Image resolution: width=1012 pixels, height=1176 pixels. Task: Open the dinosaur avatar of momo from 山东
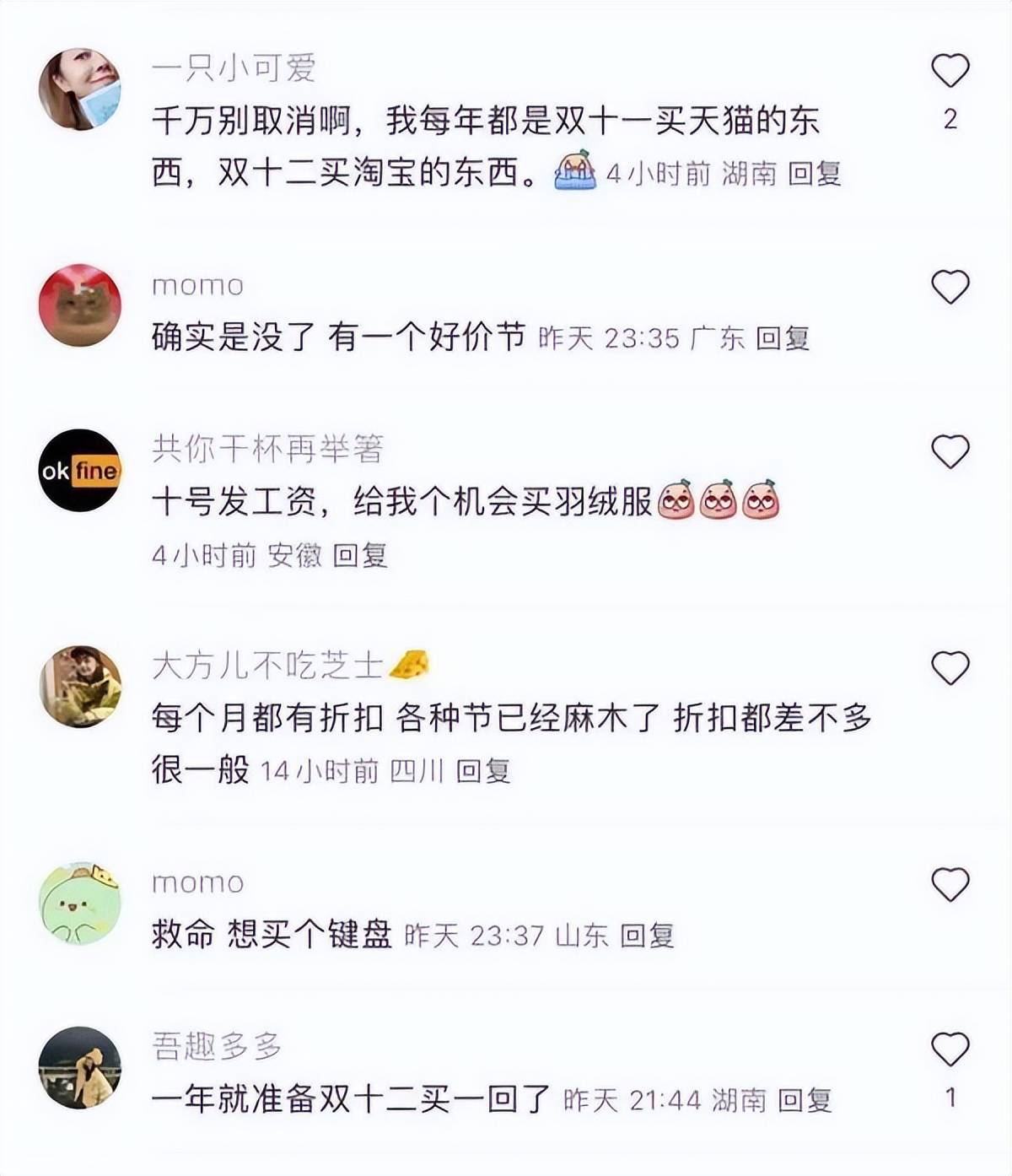click(x=80, y=903)
